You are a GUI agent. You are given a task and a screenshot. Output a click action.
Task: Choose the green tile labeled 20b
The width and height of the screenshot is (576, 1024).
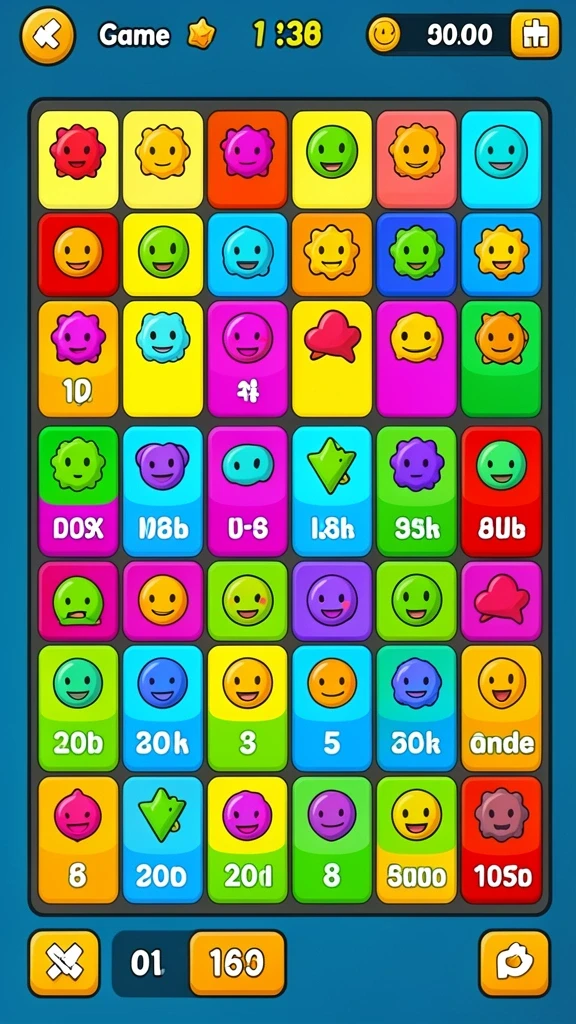tap(78, 709)
